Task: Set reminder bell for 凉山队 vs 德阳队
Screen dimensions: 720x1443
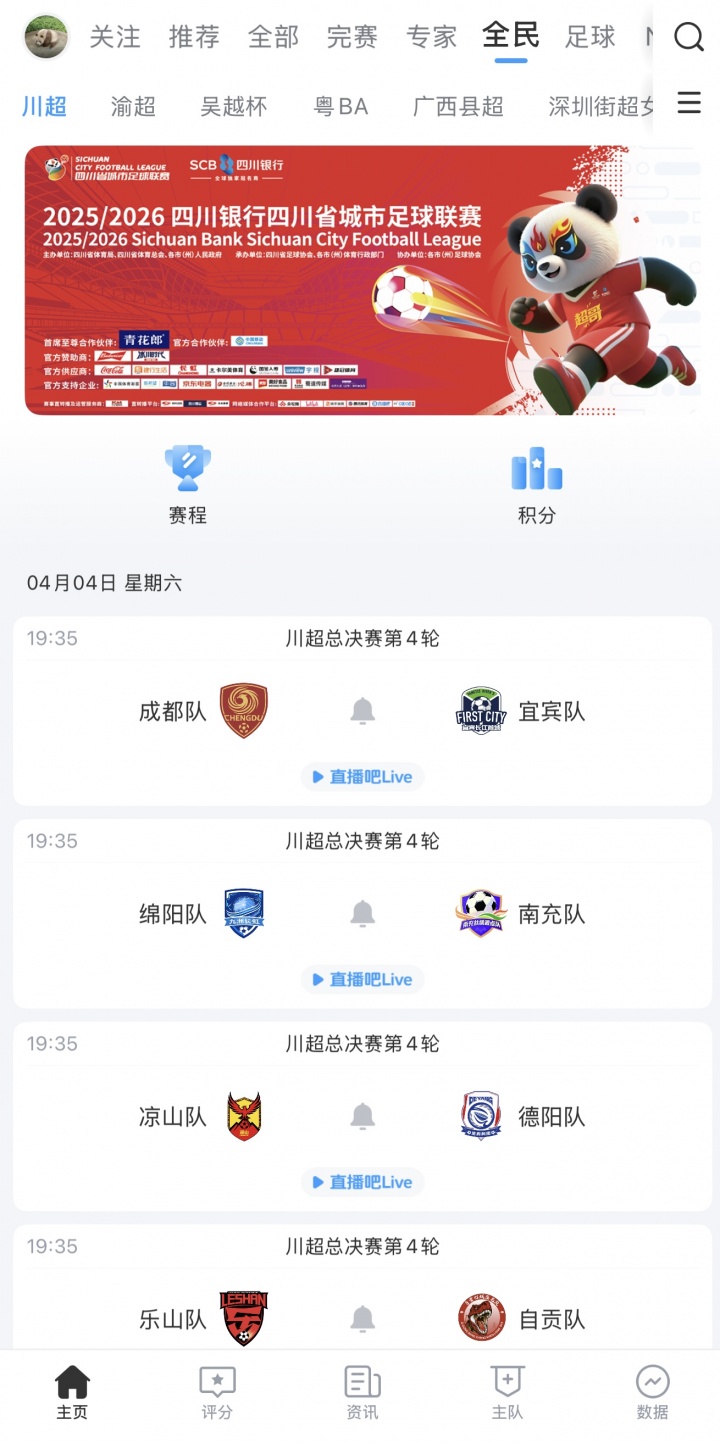Action: tap(362, 1116)
